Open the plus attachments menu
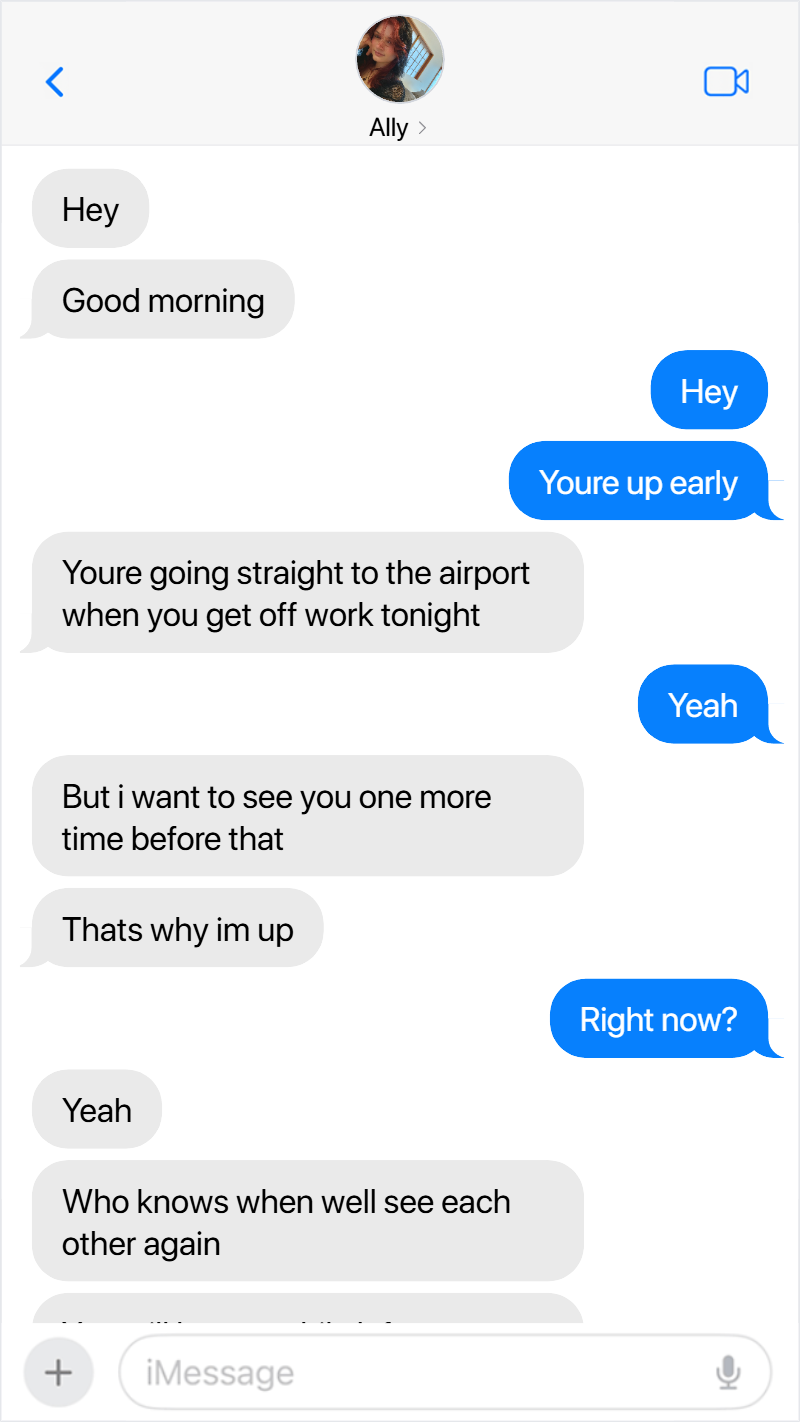Screen dimensions: 800x1422 58,1373
